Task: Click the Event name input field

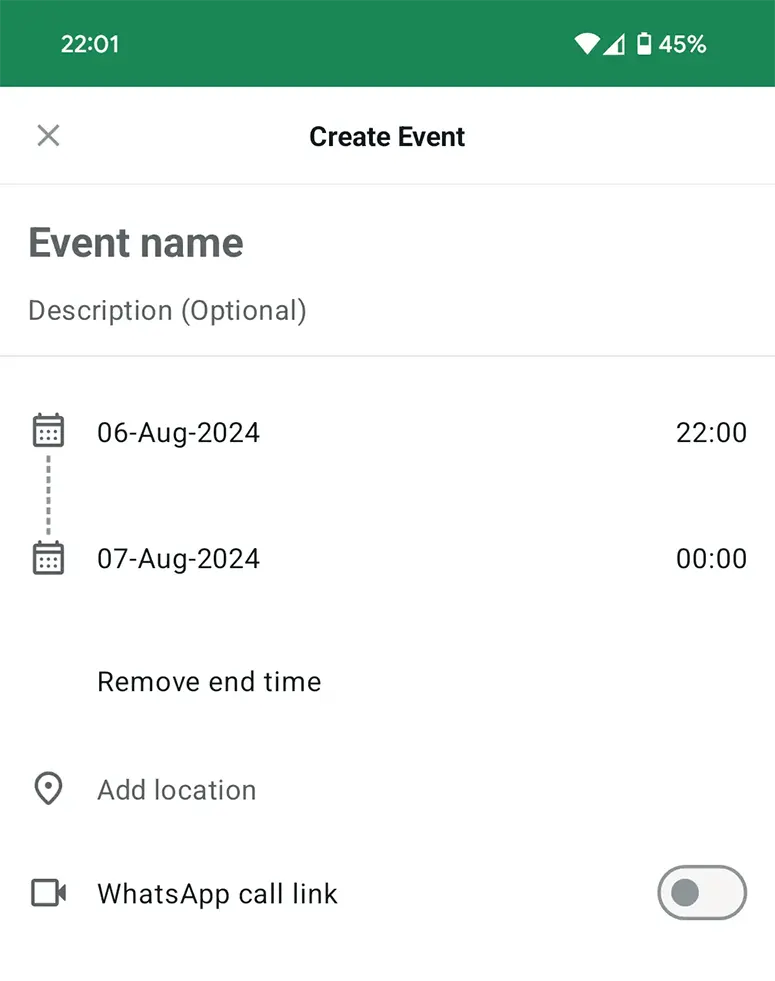Action: tap(136, 242)
